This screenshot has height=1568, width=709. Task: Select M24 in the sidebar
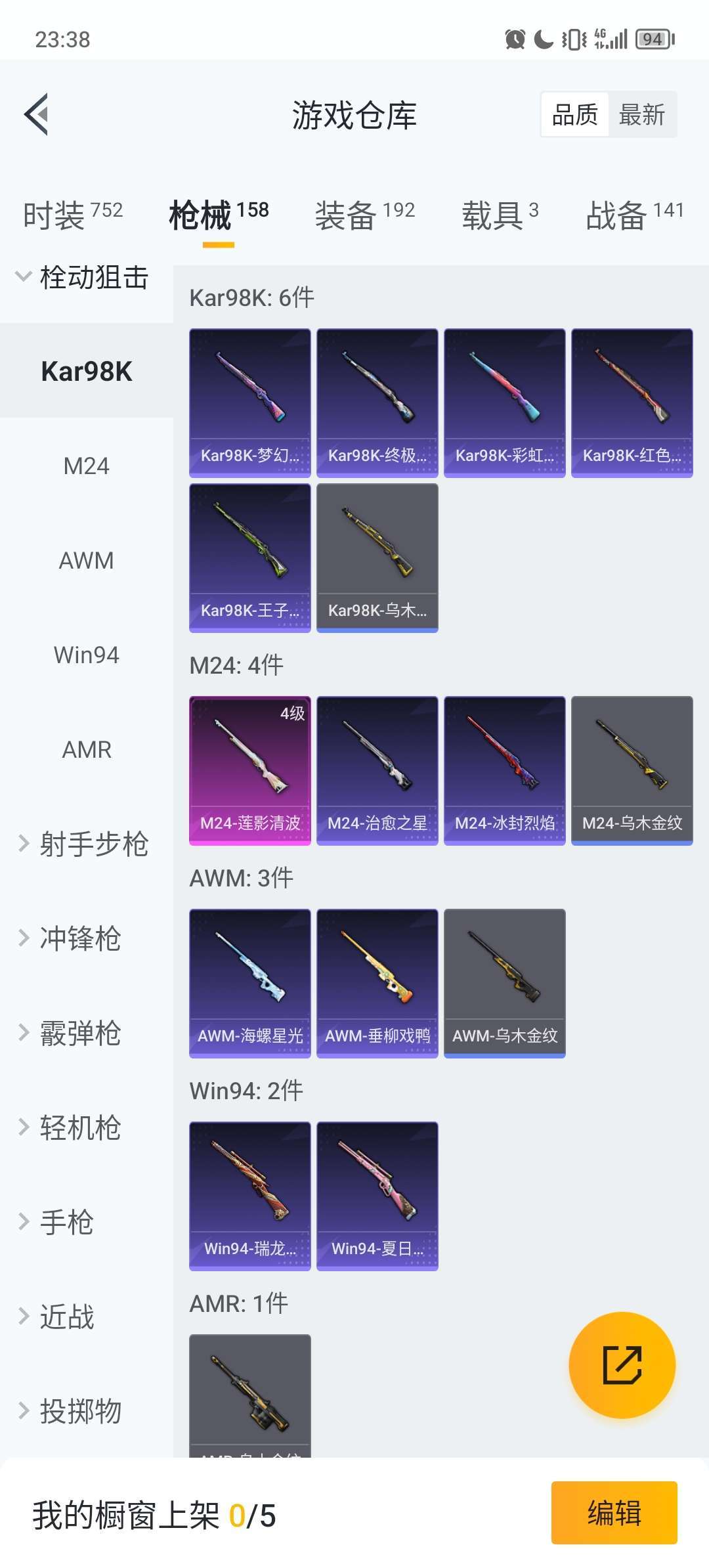pyautogui.click(x=86, y=466)
